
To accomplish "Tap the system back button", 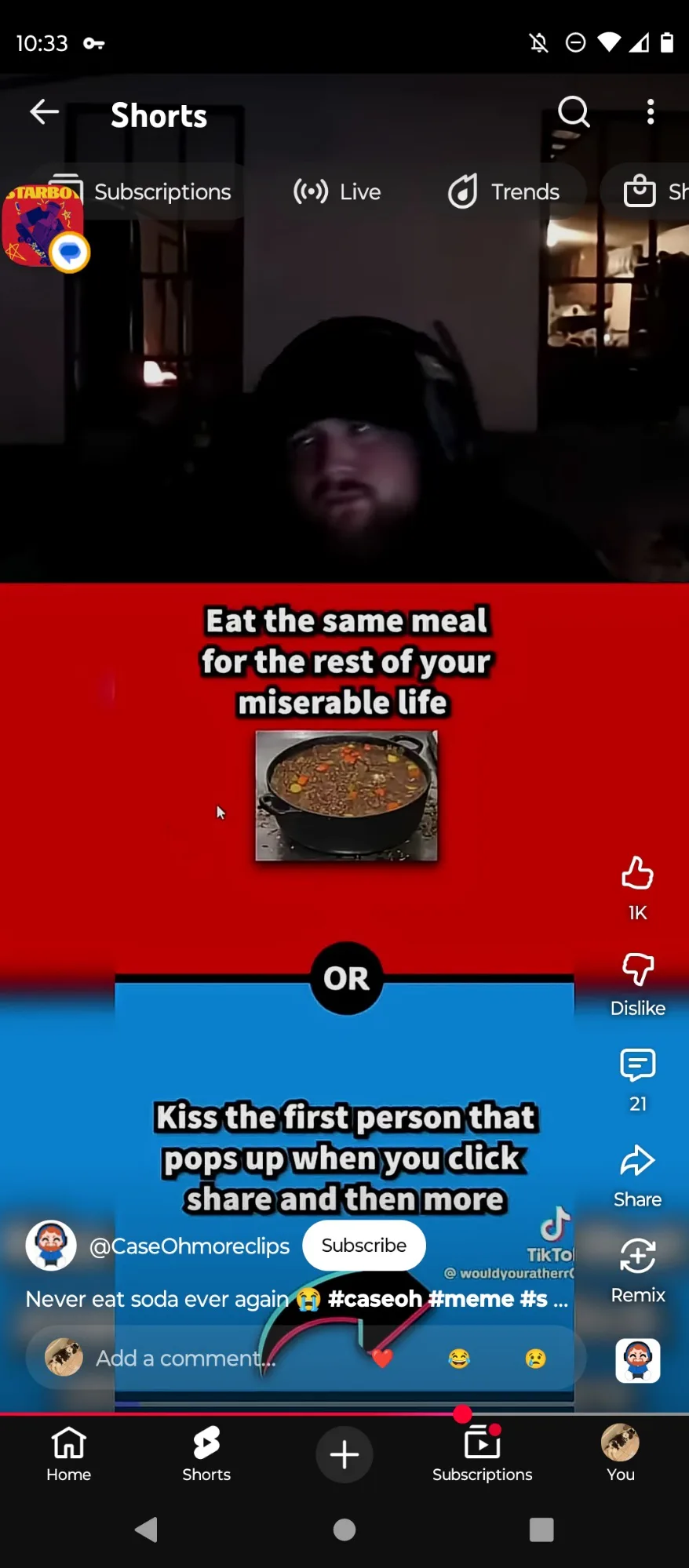I will tap(147, 1530).
